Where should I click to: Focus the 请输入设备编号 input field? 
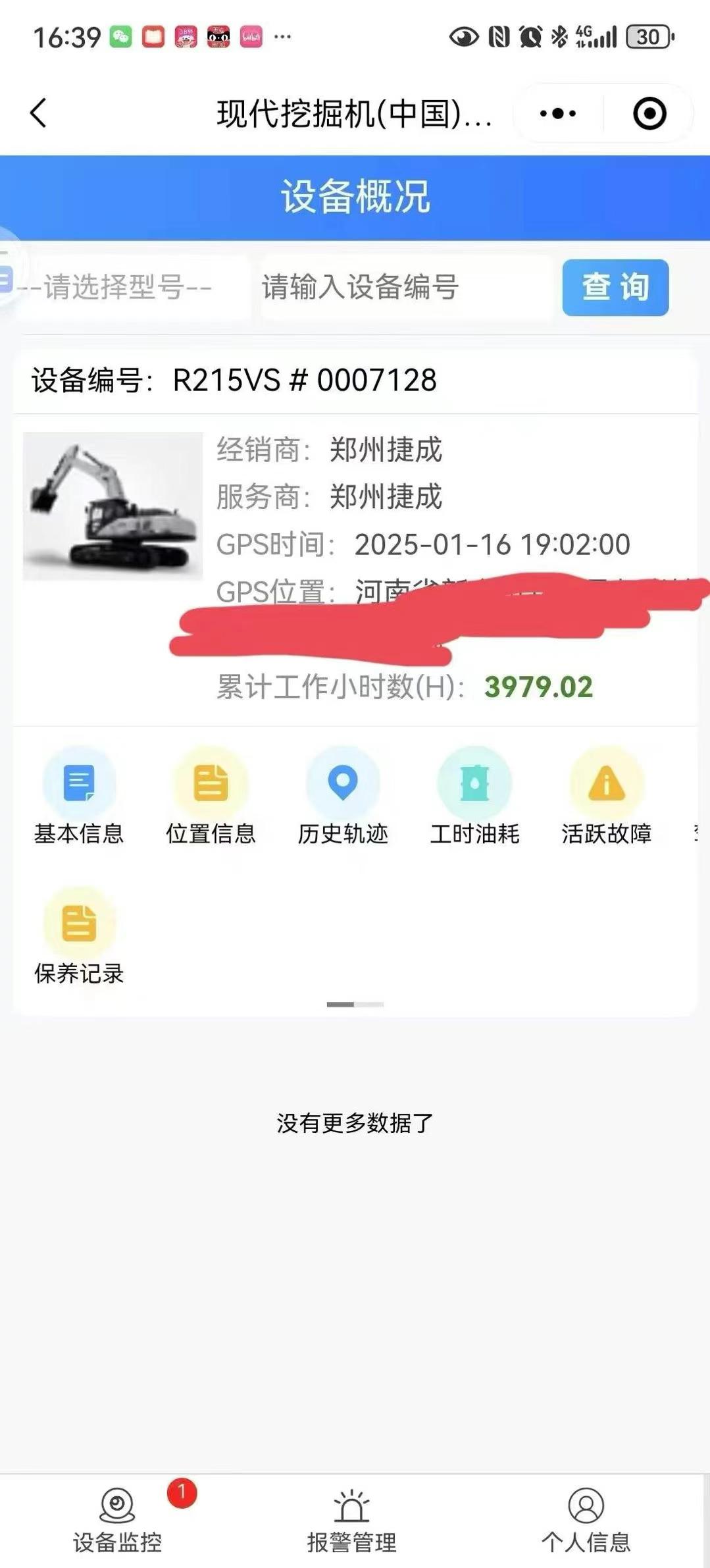tap(405, 288)
